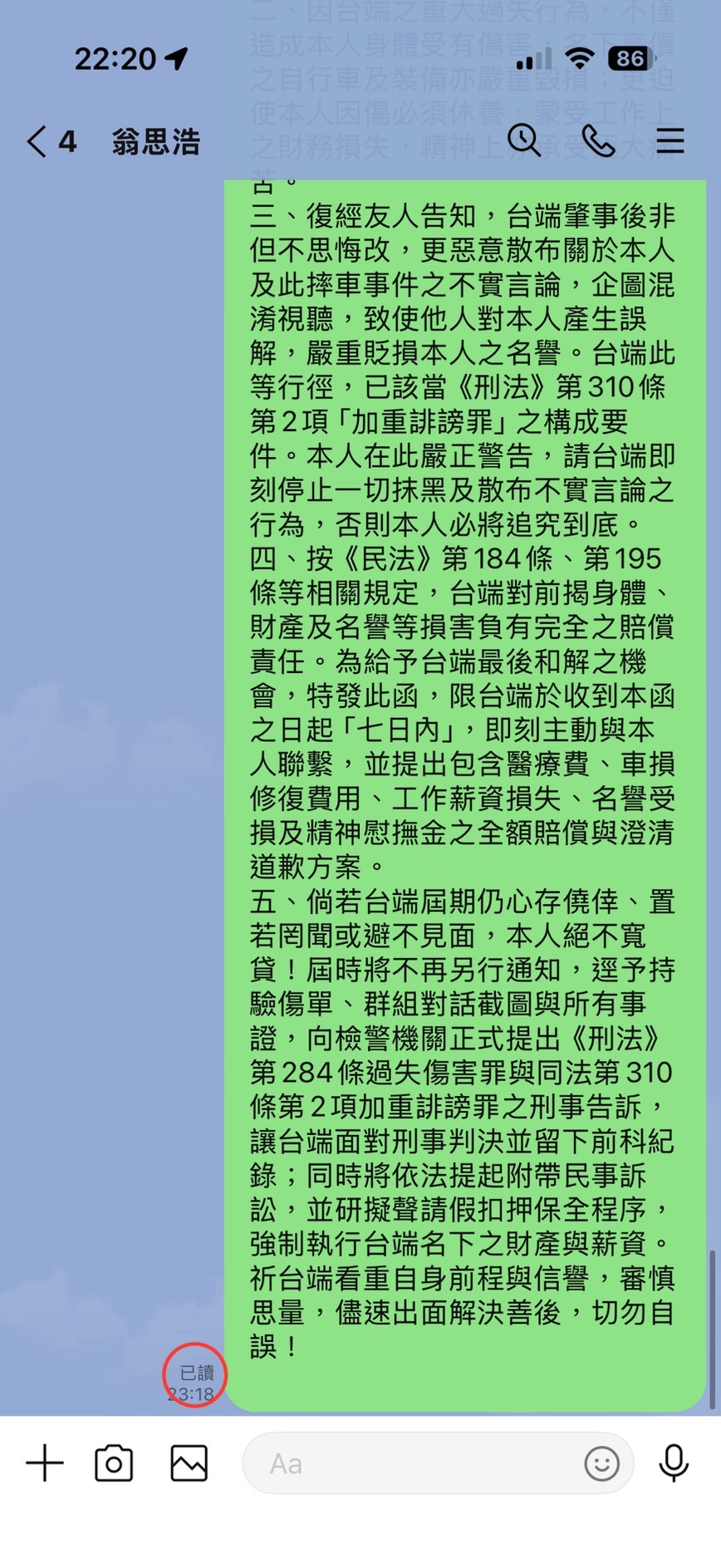Tap the clock showing 22:20

[115, 58]
